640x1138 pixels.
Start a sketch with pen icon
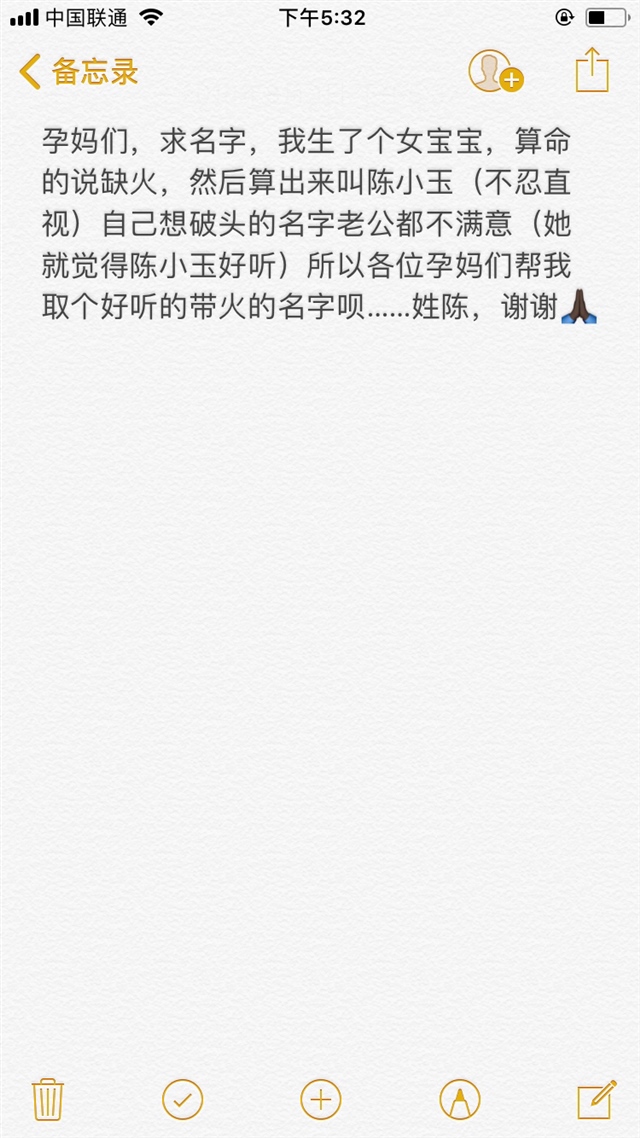(x=459, y=1099)
